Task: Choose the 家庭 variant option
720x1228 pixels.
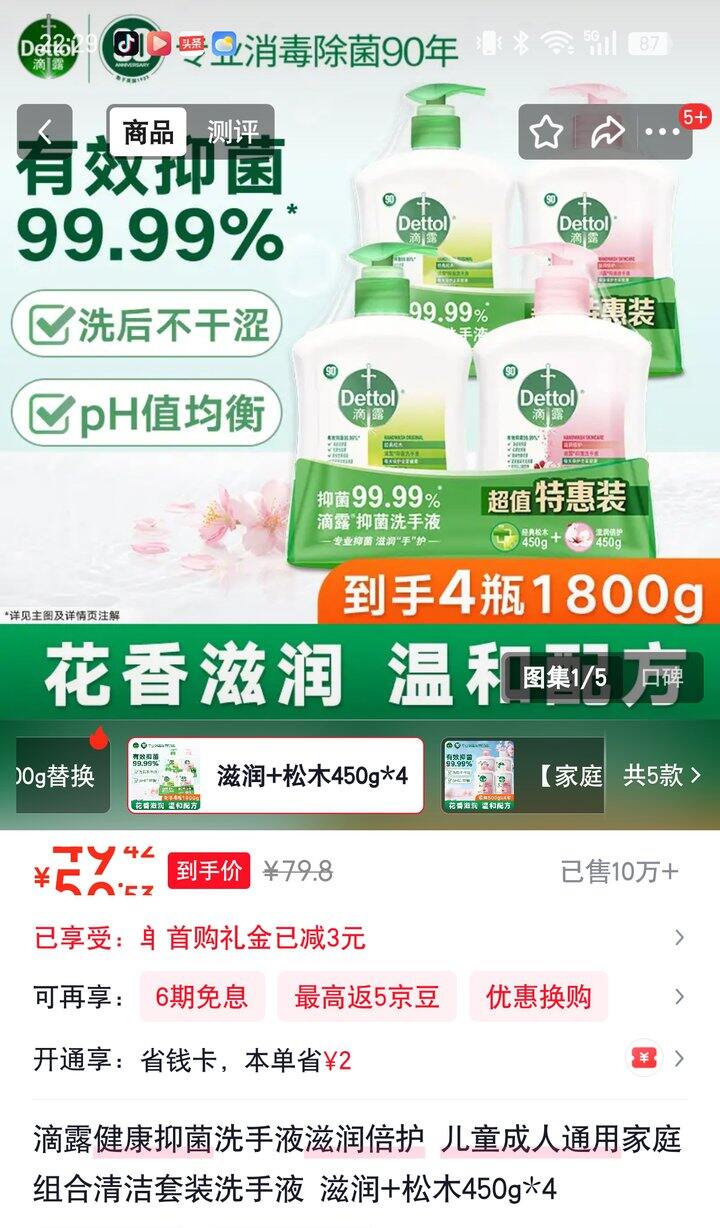Action: 523,775
